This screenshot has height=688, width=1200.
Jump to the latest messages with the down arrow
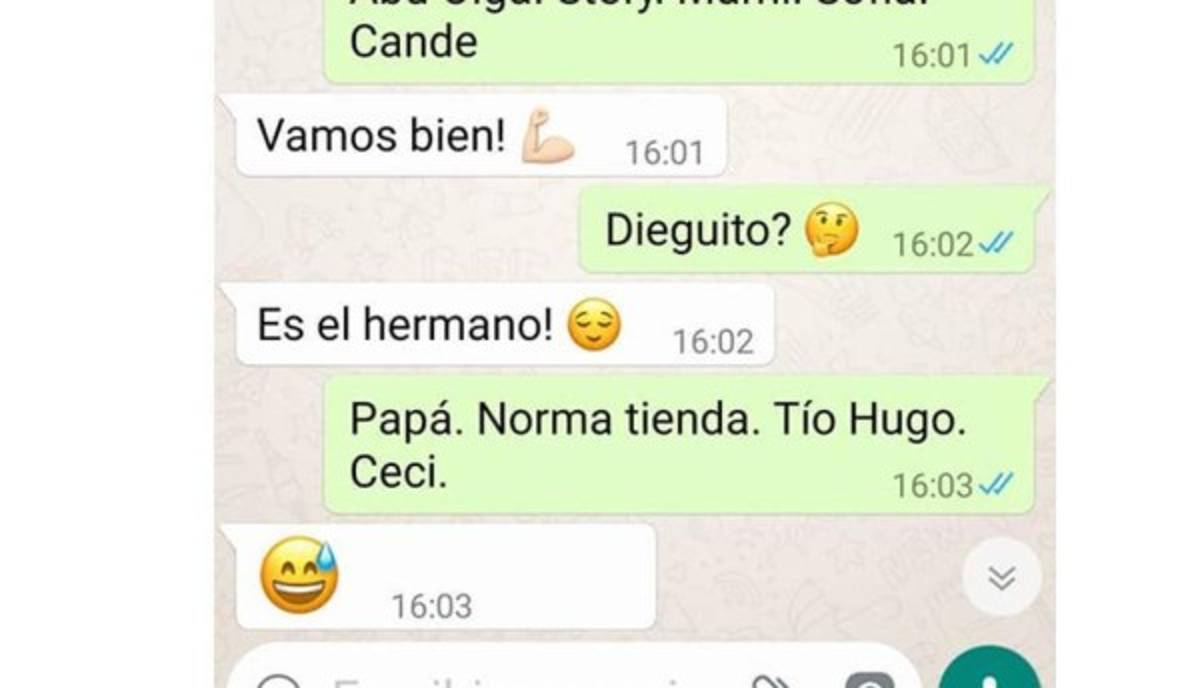pos(1001,577)
